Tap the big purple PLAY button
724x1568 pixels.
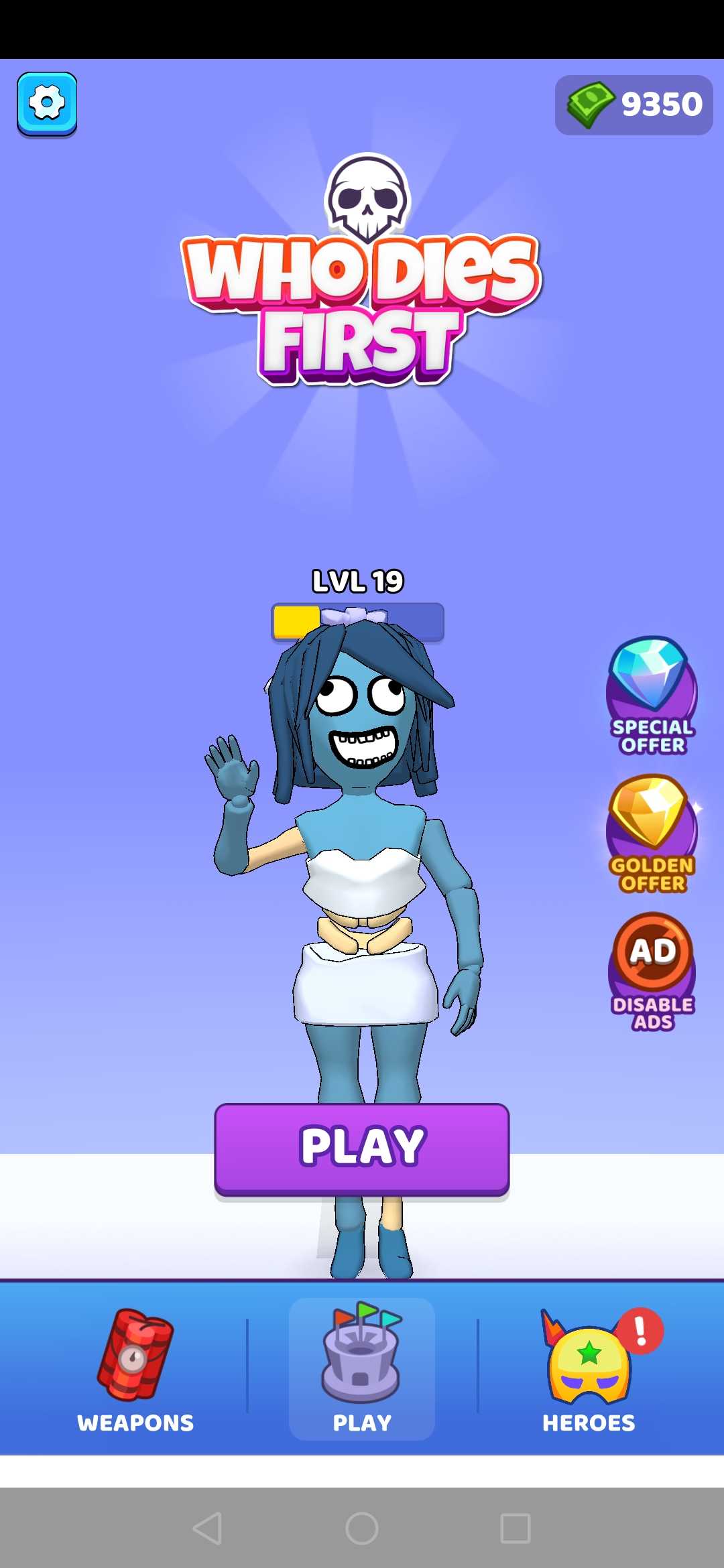362,1147
